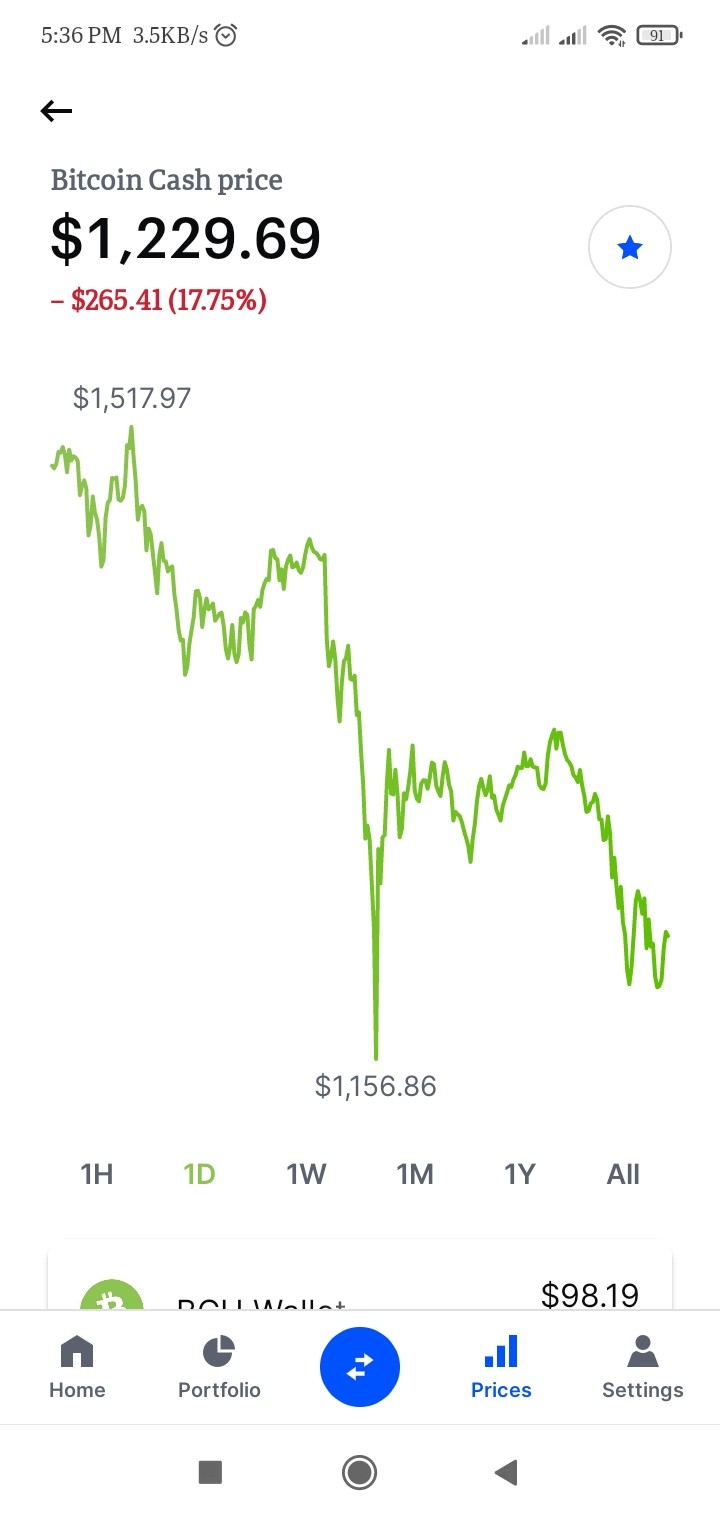
Task: Switch to the Prices tab
Action: (x=501, y=1367)
